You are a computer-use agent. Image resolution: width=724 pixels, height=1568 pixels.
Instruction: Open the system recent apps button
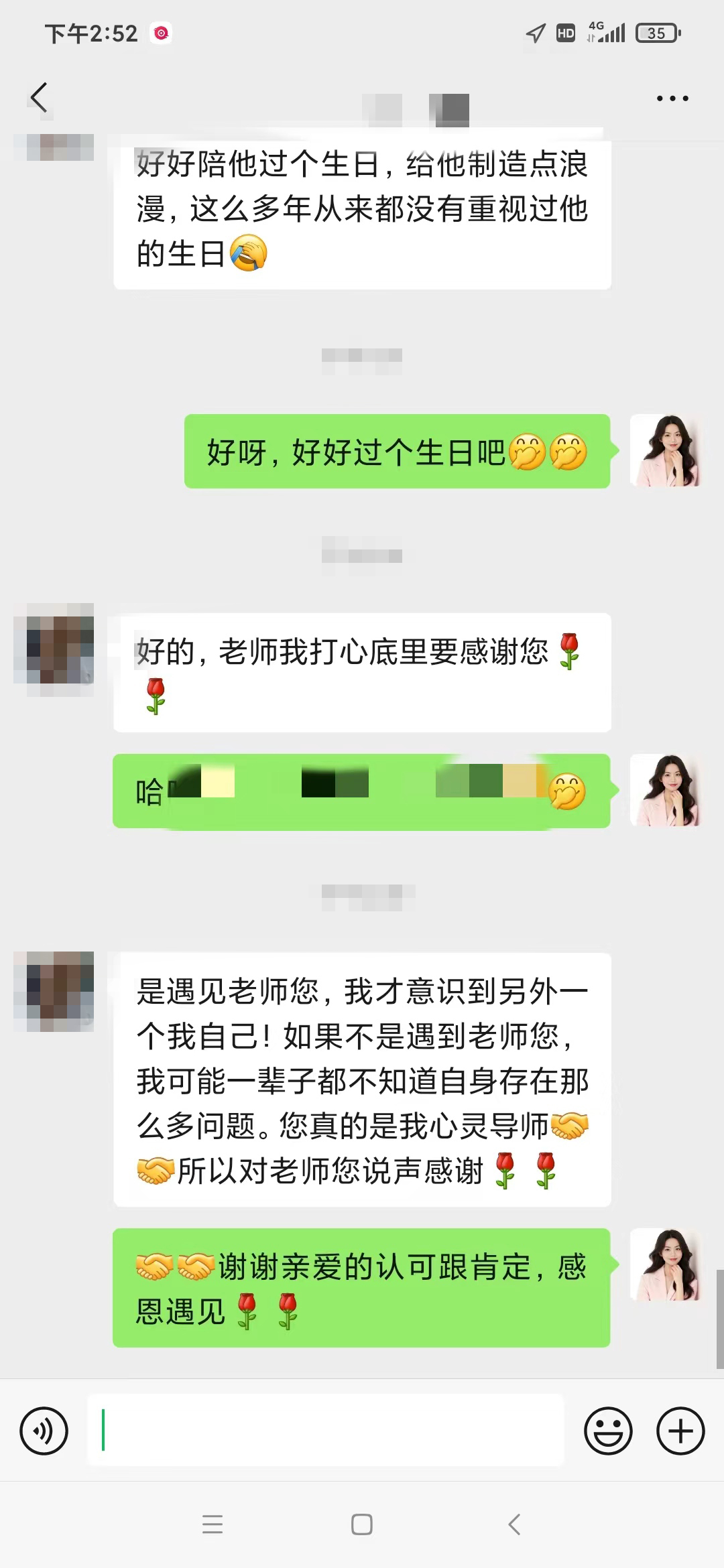click(x=213, y=1524)
